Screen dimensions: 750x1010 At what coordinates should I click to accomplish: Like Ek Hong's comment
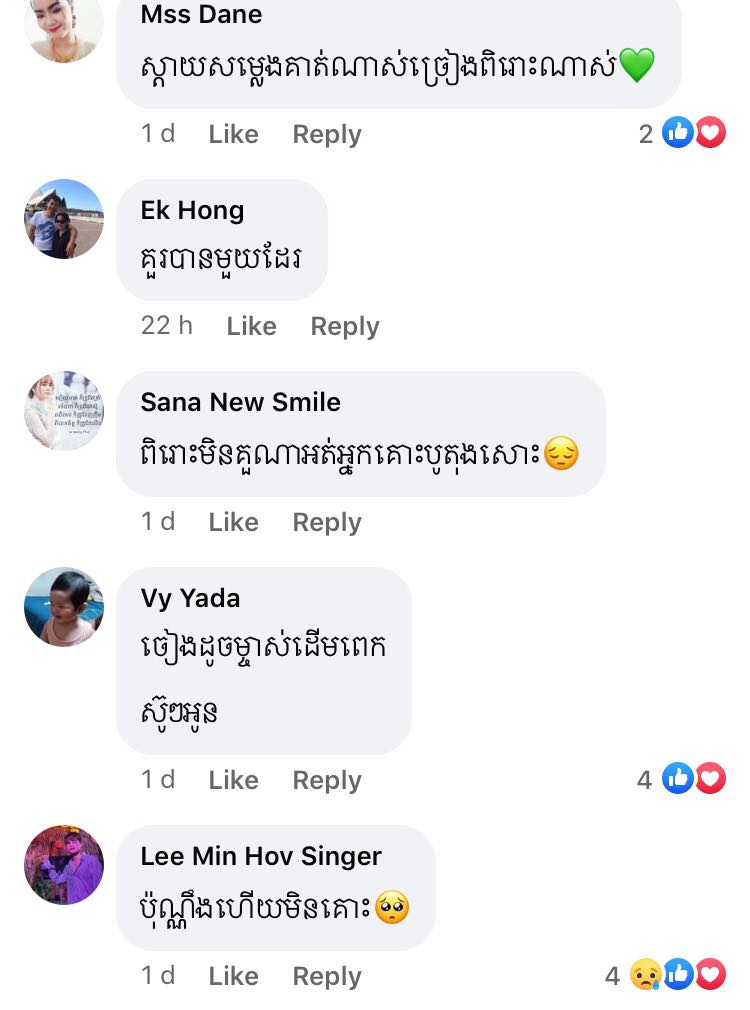pyautogui.click(x=251, y=326)
